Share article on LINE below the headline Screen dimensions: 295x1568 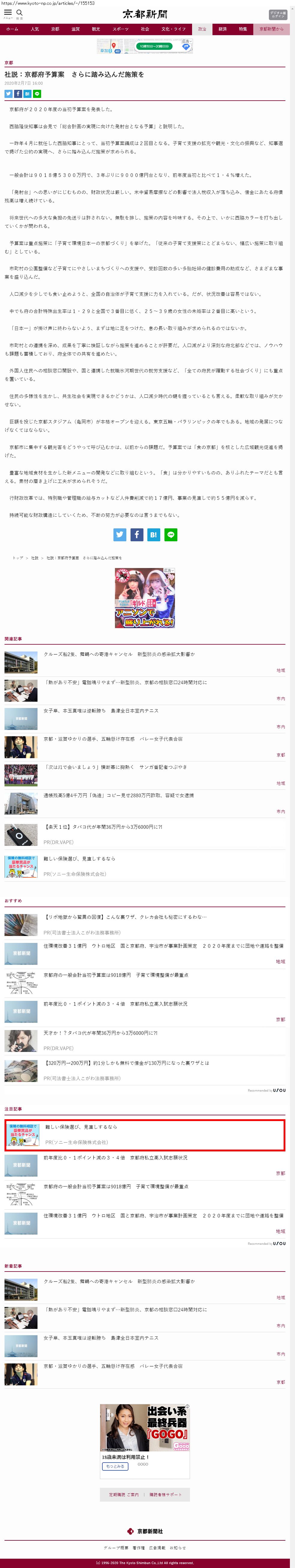click(x=37, y=94)
